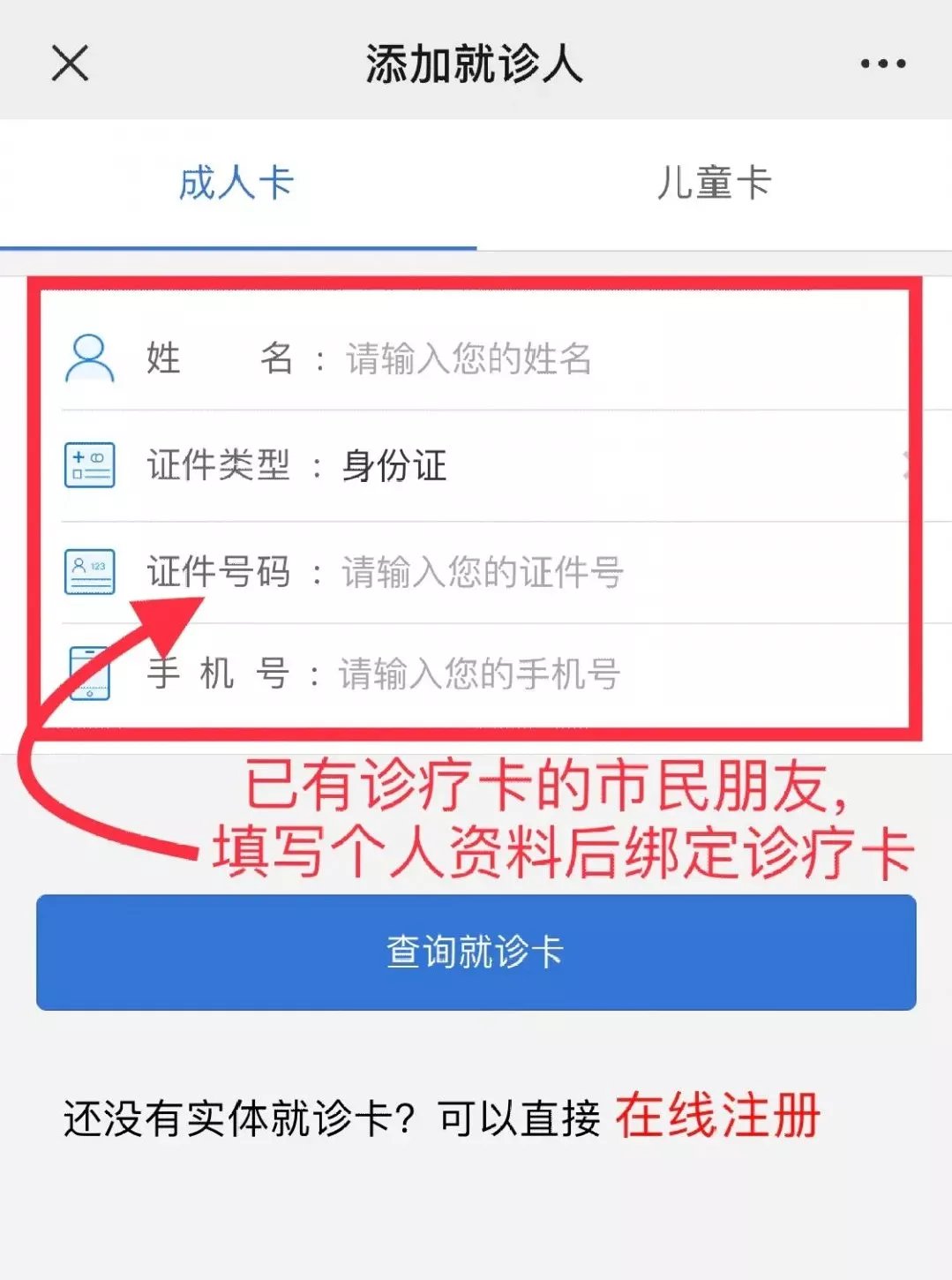Switch to the 儿童卡 tab
952x1280 pixels.
point(714,184)
